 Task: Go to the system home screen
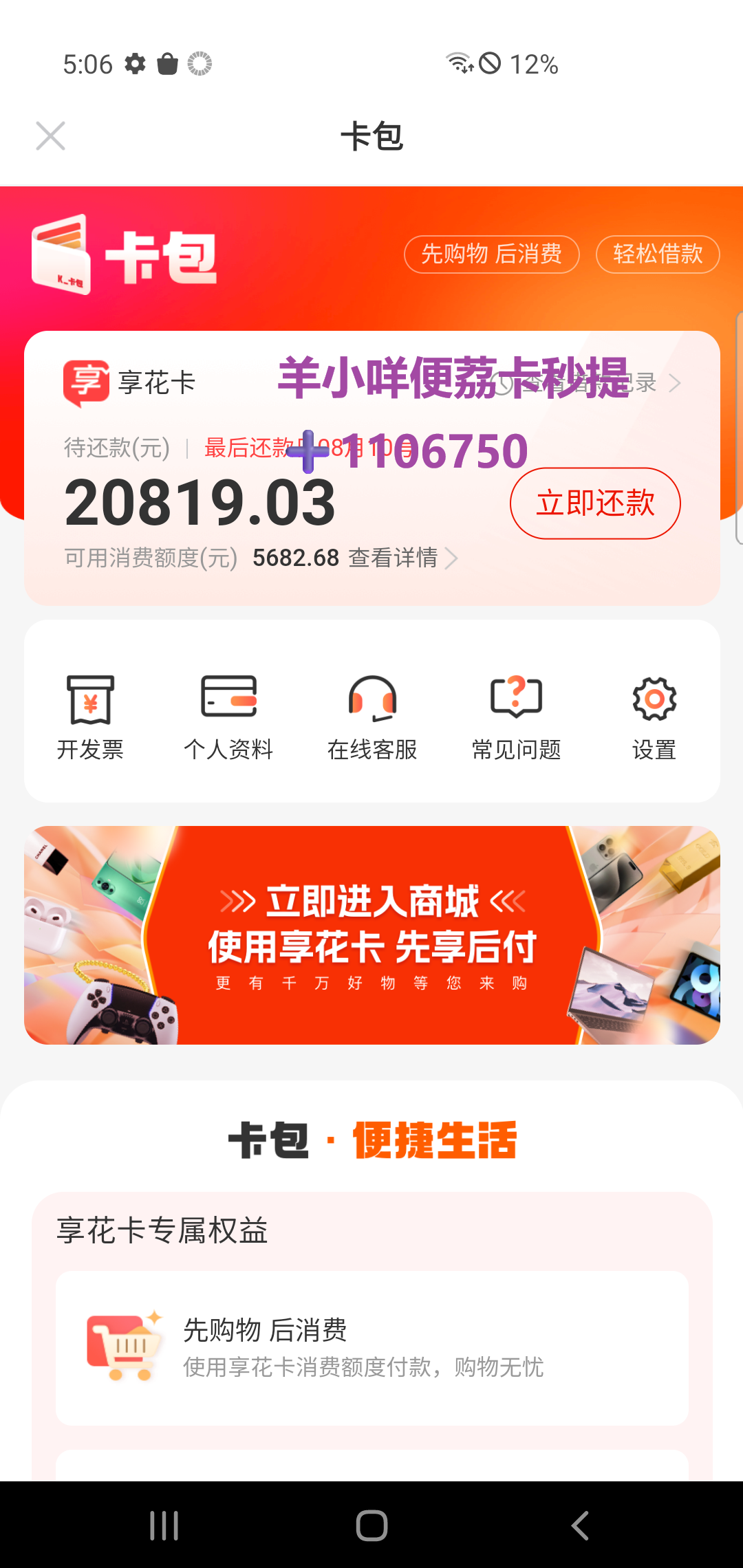click(x=371, y=1525)
